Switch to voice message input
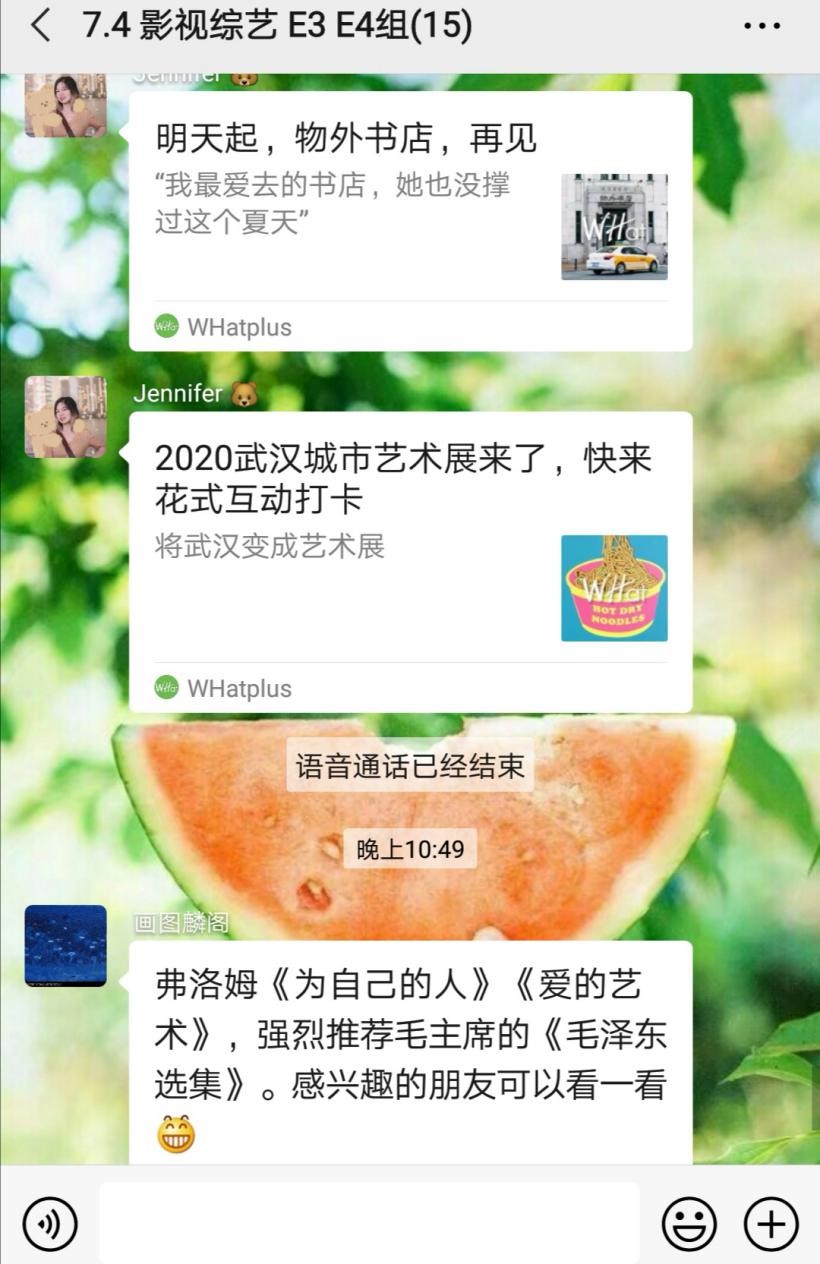Screen dimensions: 820x1264 coord(49,1224)
